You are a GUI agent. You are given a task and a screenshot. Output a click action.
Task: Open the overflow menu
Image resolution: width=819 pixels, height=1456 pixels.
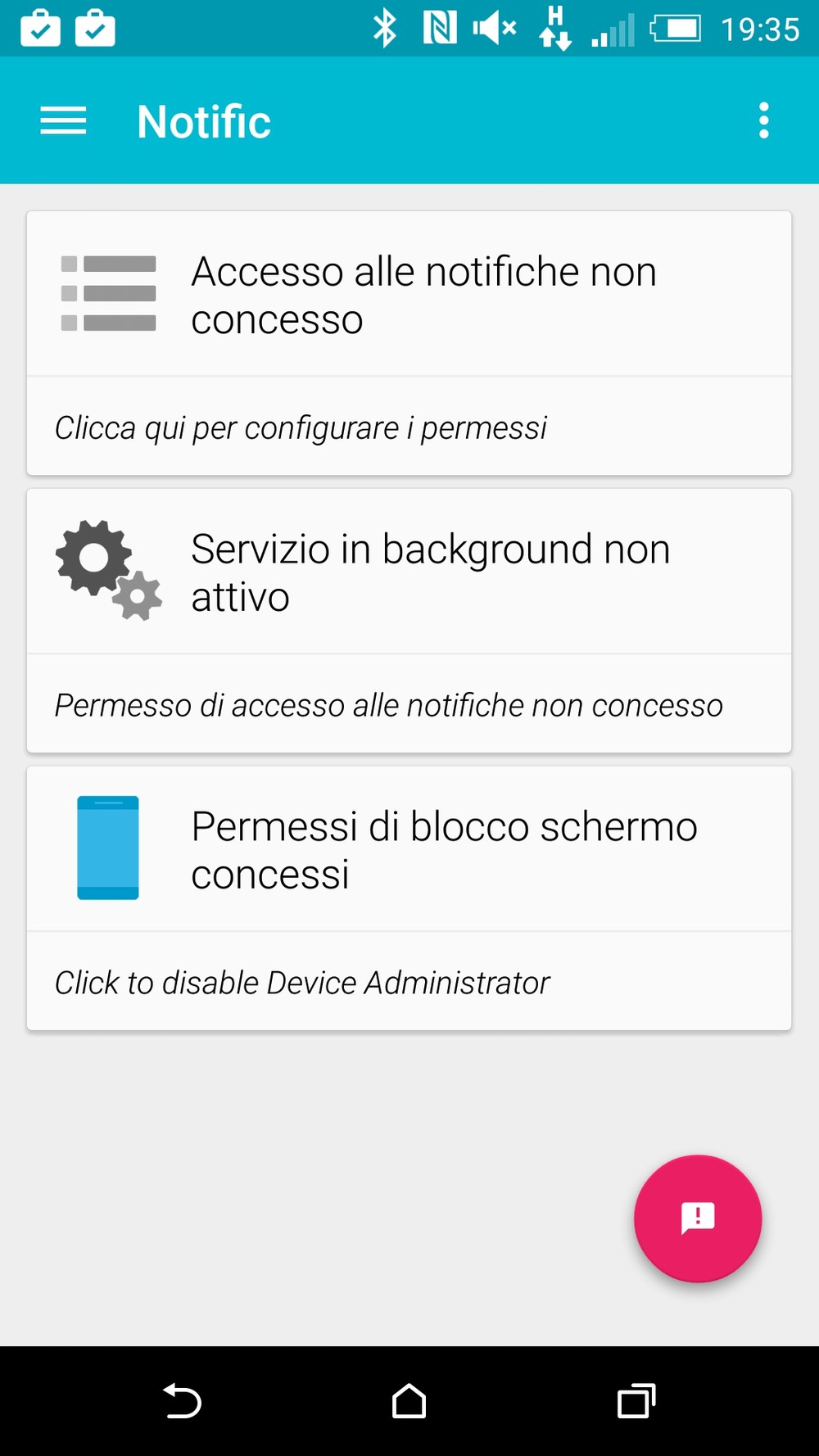coord(763,121)
